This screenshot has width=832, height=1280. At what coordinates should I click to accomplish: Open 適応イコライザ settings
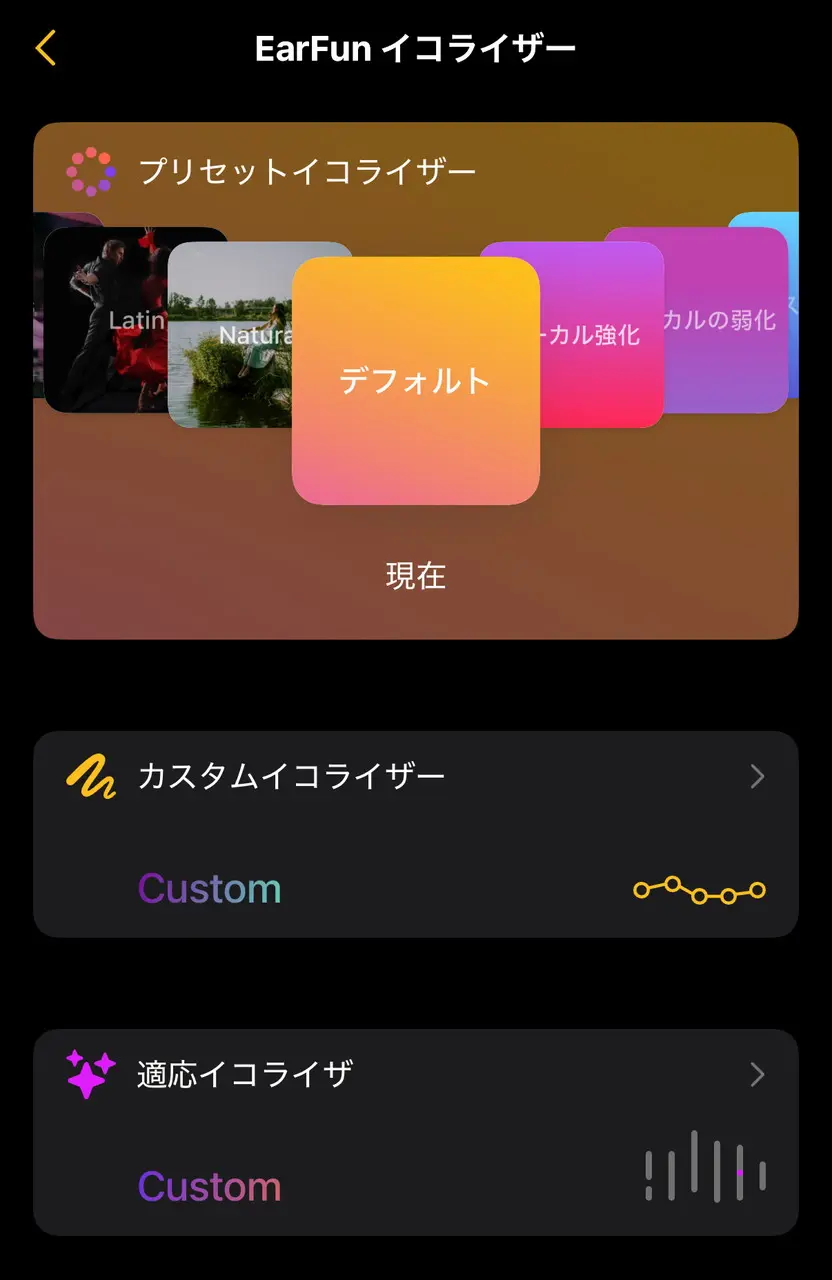point(415,1075)
